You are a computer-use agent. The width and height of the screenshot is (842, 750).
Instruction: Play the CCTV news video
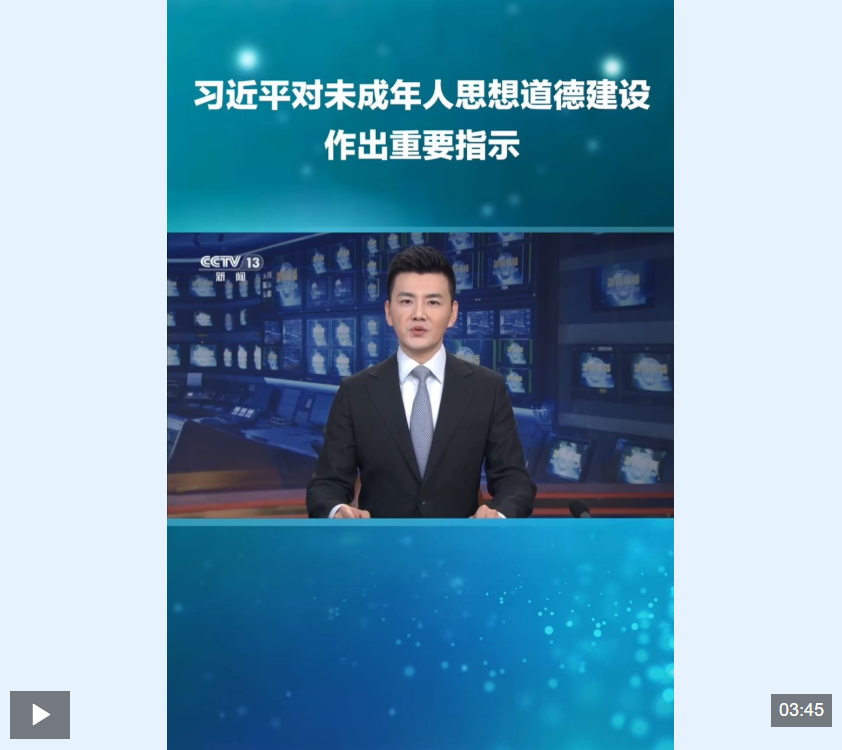pyautogui.click(x=40, y=714)
